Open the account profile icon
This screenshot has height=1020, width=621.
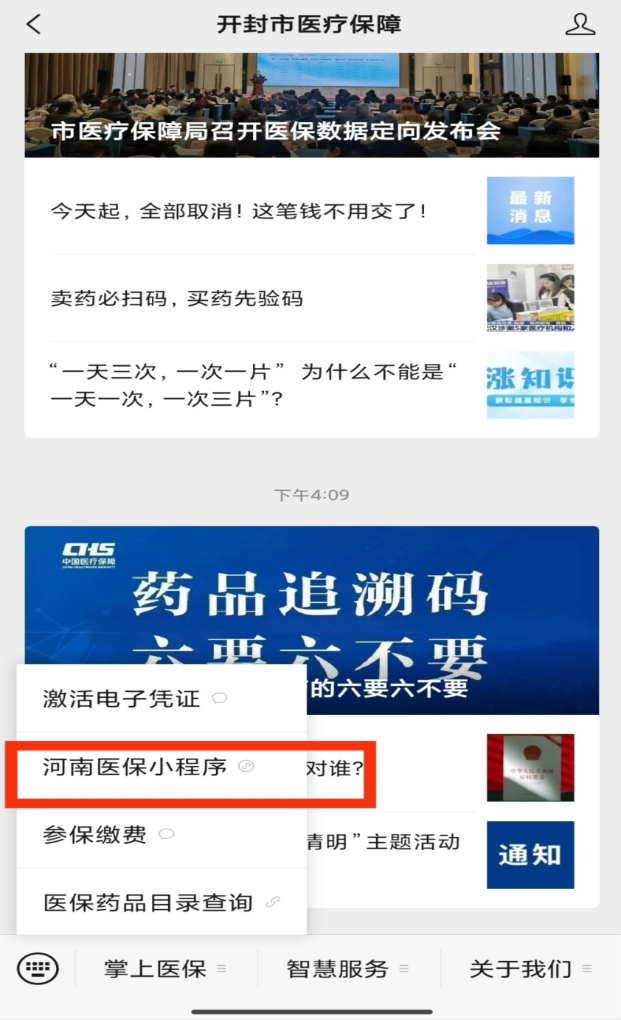[580, 25]
